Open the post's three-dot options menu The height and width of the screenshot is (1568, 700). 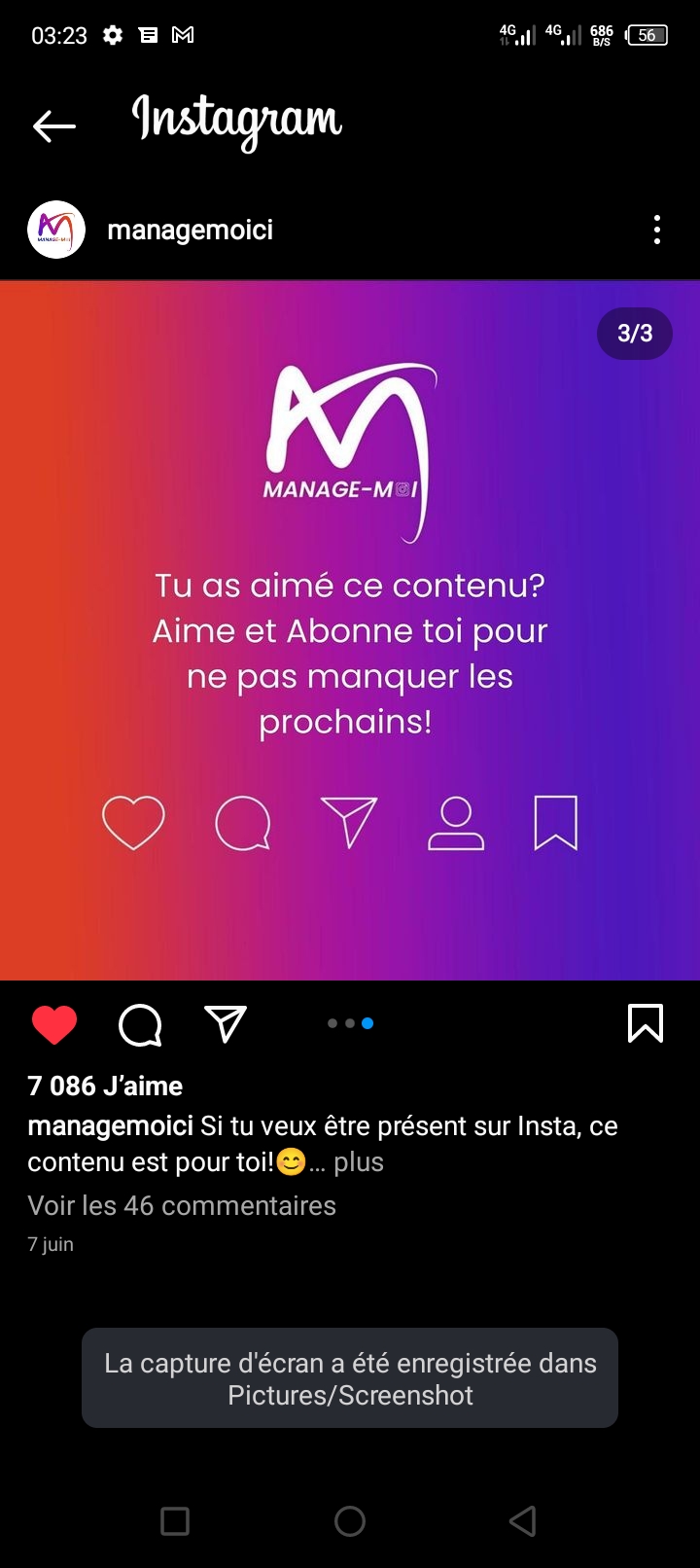point(657,230)
